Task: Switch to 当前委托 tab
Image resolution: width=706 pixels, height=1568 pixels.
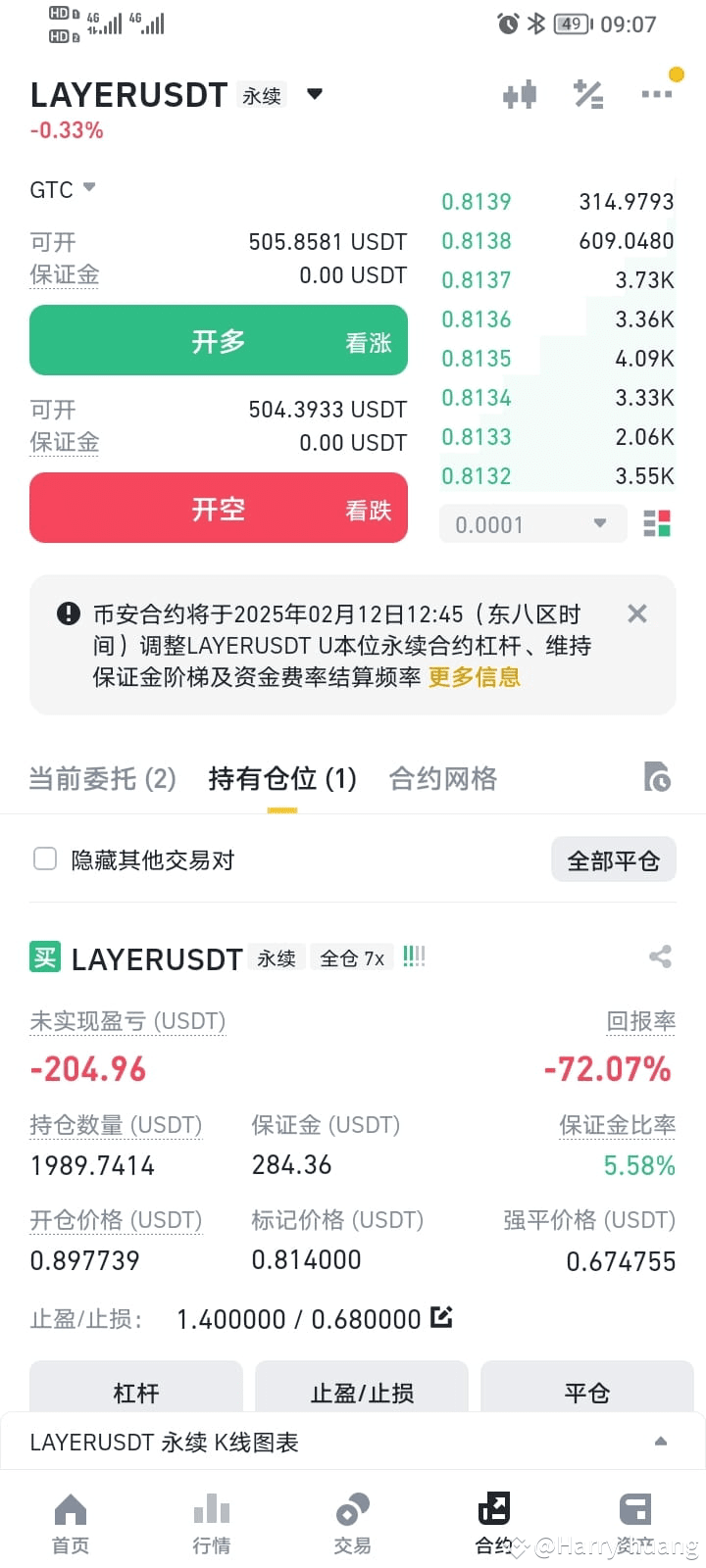Action: coord(102,777)
